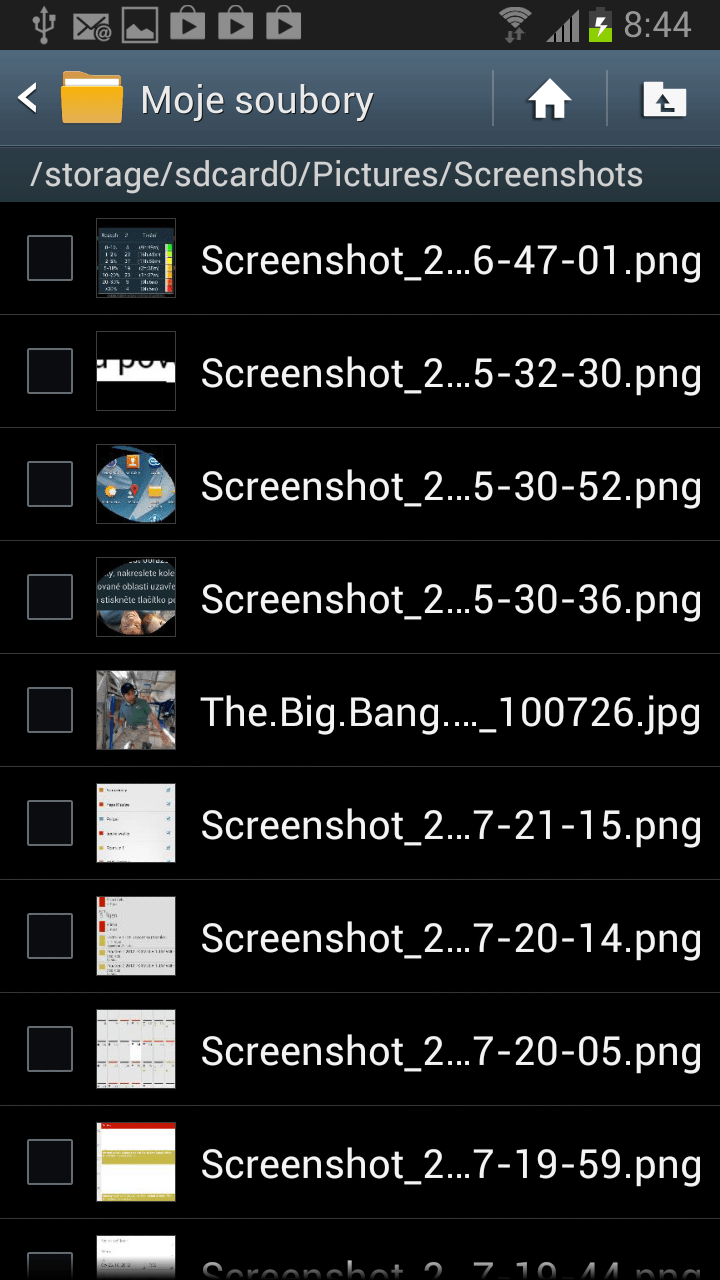Select checkbox for The.Big.Bang jpg file
Screen dimensions: 720x1280
(x=50, y=710)
